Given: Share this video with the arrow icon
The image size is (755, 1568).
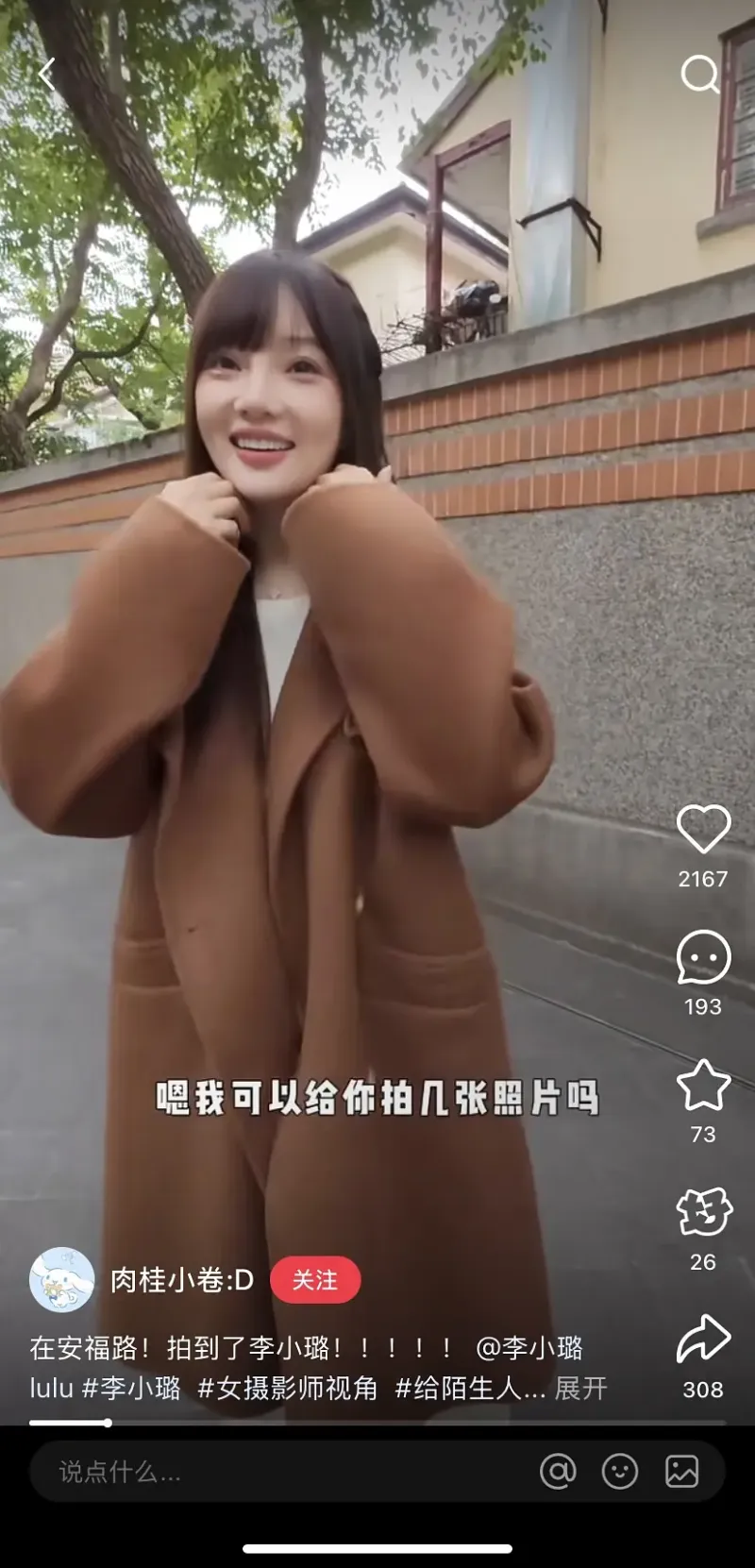Looking at the screenshot, I should [703, 1340].
